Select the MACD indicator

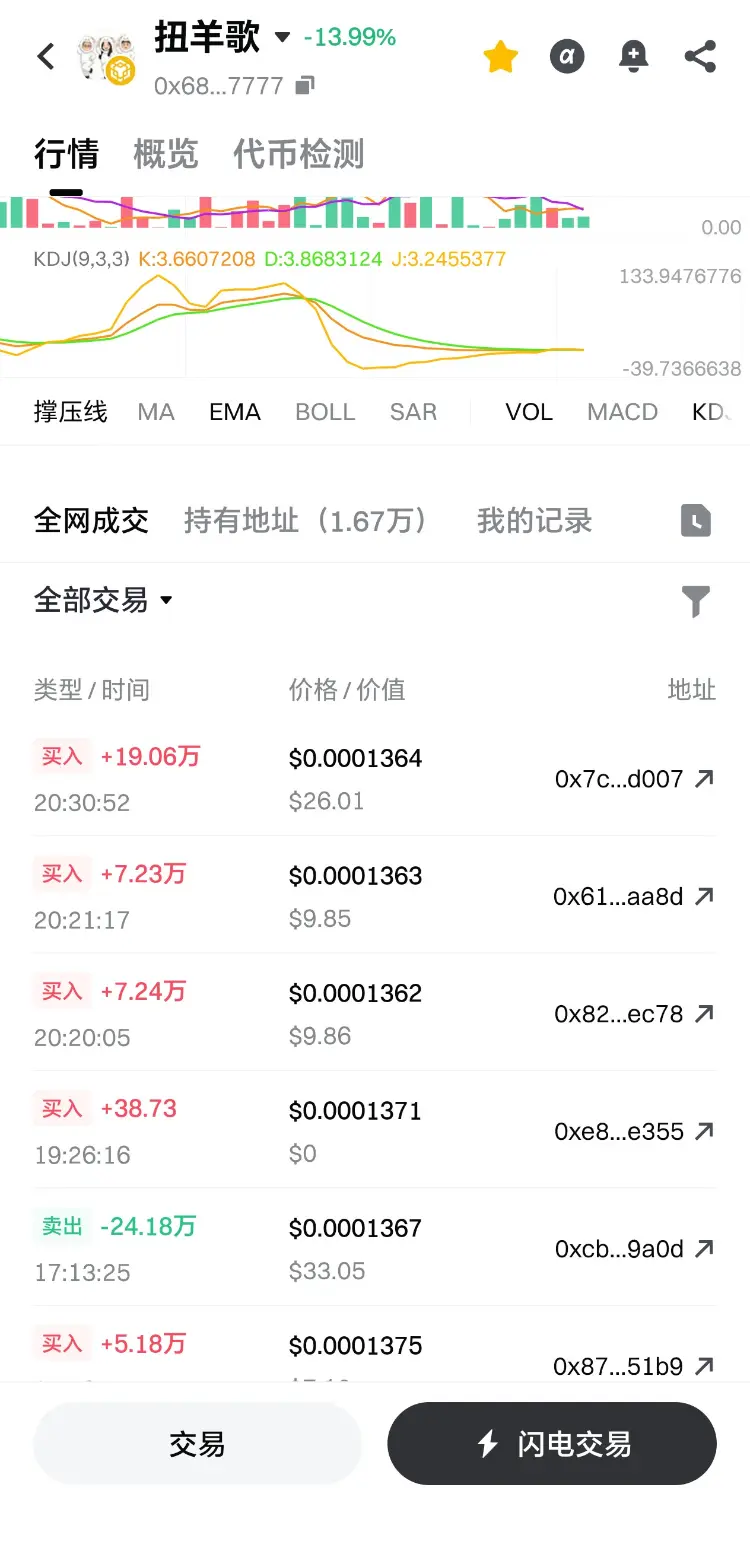click(622, 412)
